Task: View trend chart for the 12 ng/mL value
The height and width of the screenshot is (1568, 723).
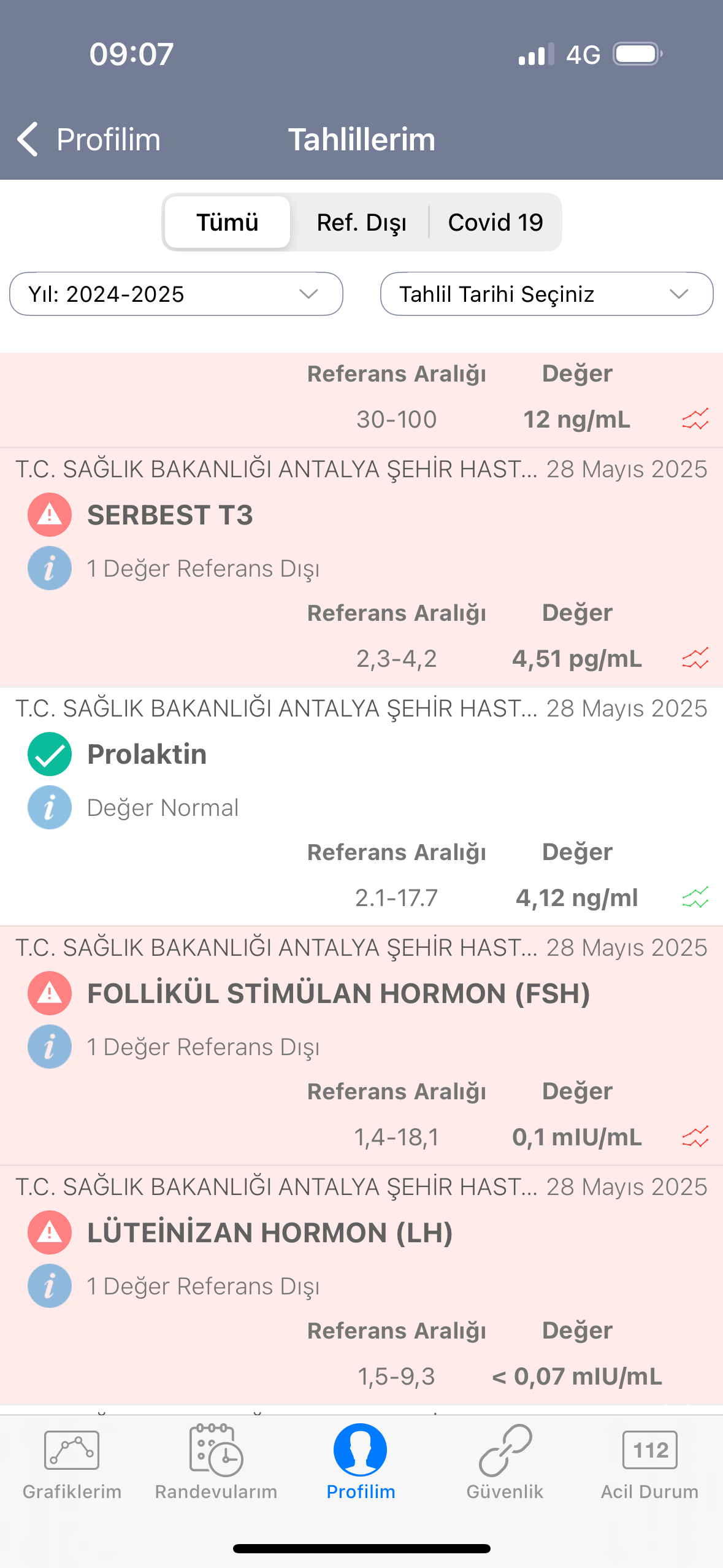Action: (x=695, y=419)
